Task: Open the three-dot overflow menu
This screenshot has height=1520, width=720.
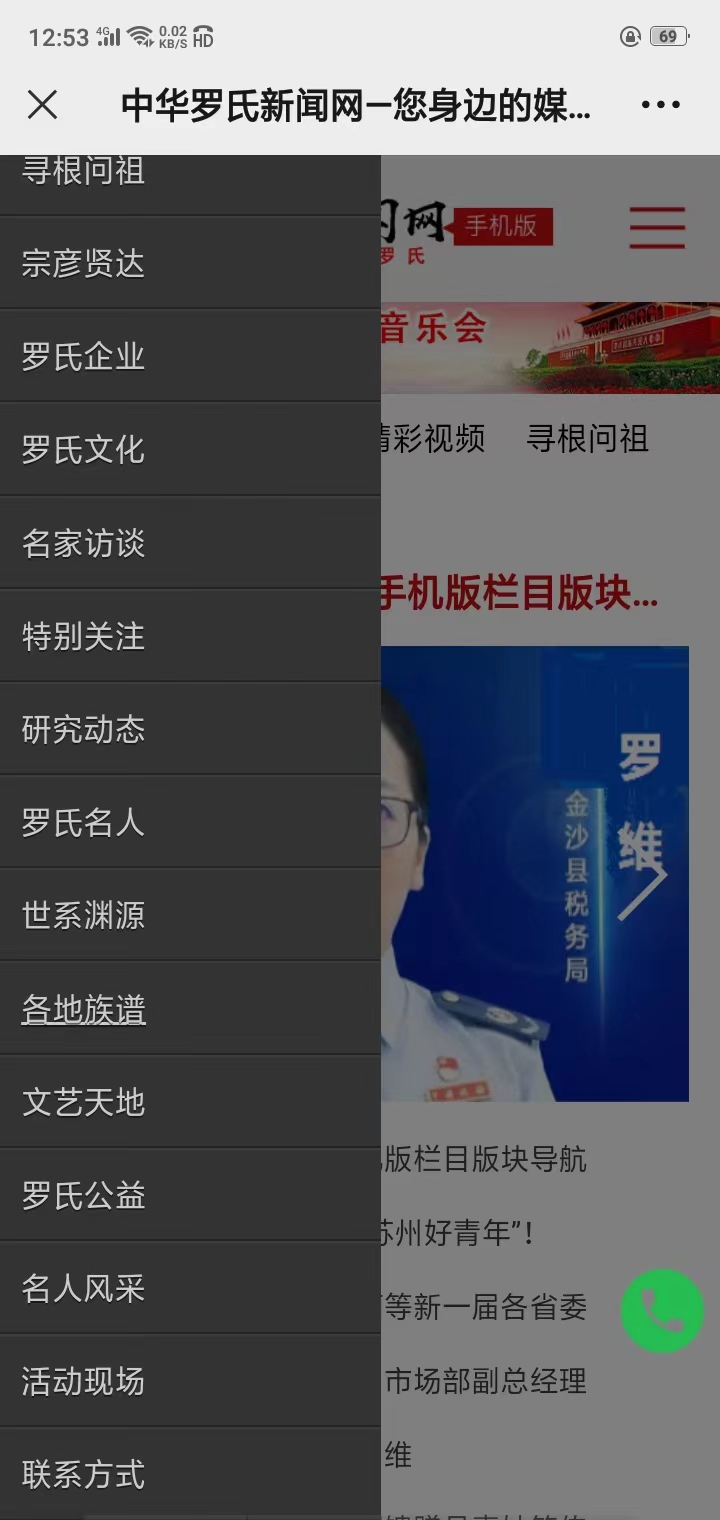Action: tap(661, 104)
